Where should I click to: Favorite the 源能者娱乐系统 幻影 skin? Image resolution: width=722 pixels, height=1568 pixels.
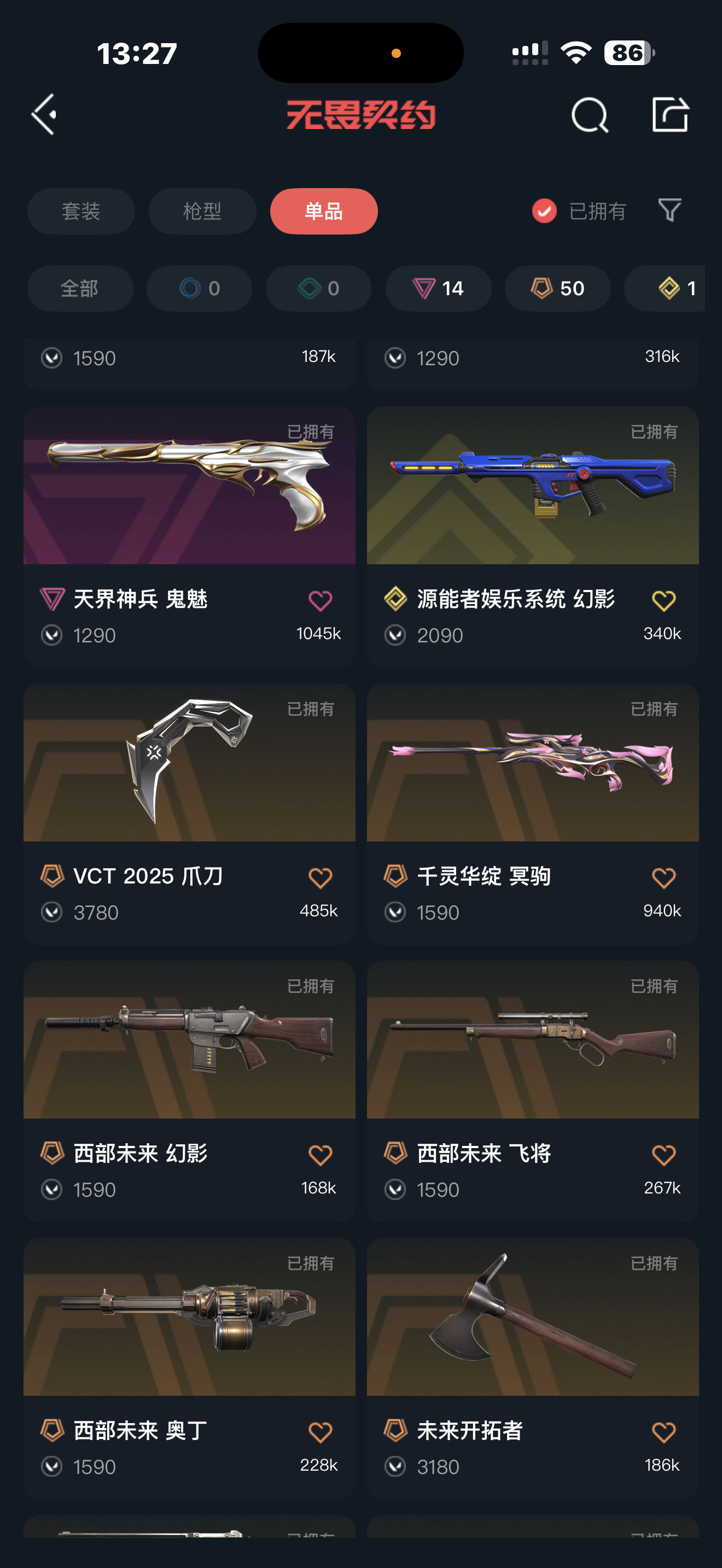point(663,601)
